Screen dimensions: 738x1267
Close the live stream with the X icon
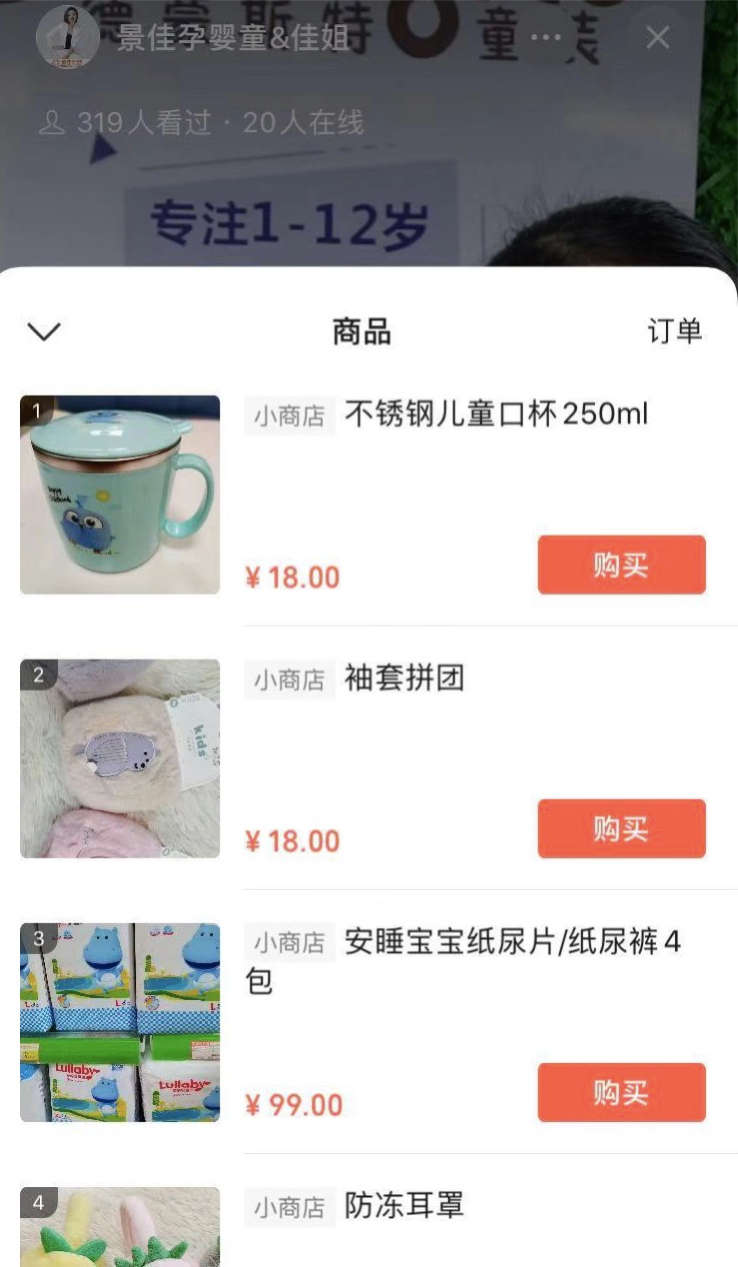coord(657,37)
